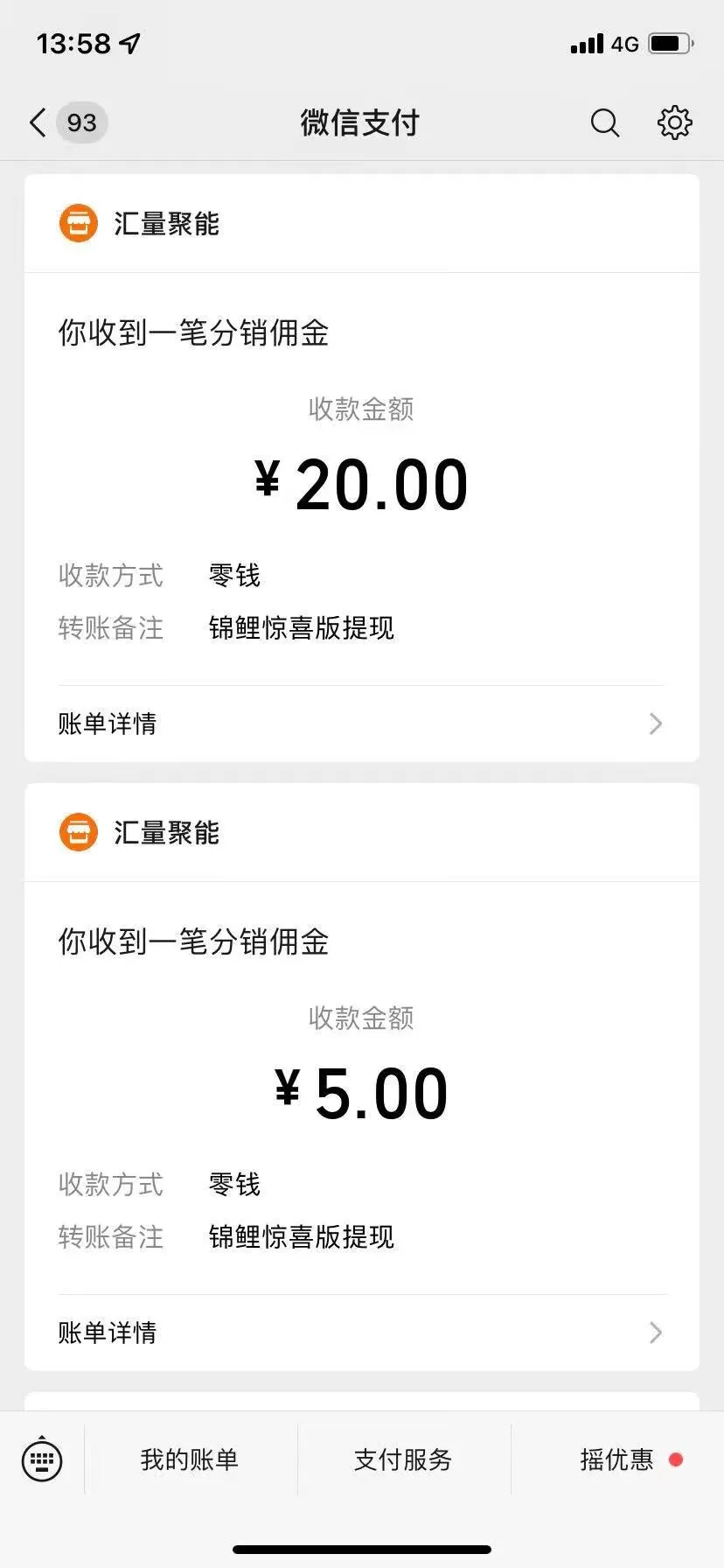Tap the 4G signal bars in the status bar

tap(588, 43)
